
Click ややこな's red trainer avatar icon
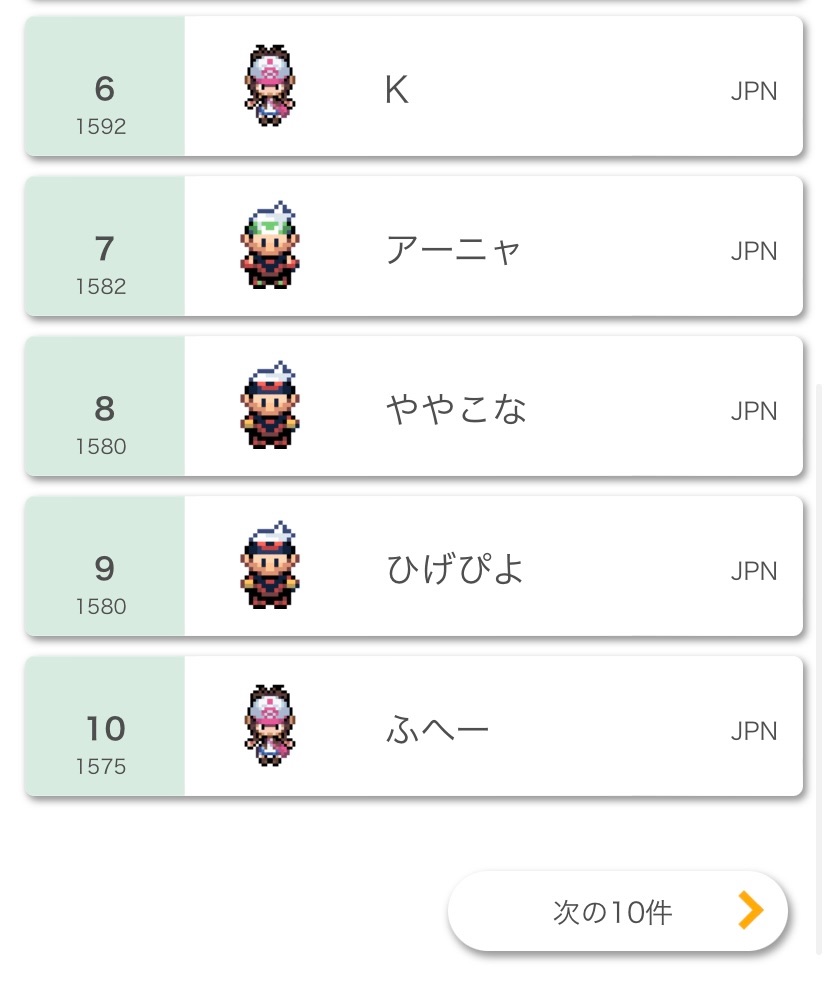[x=268, y=407]
